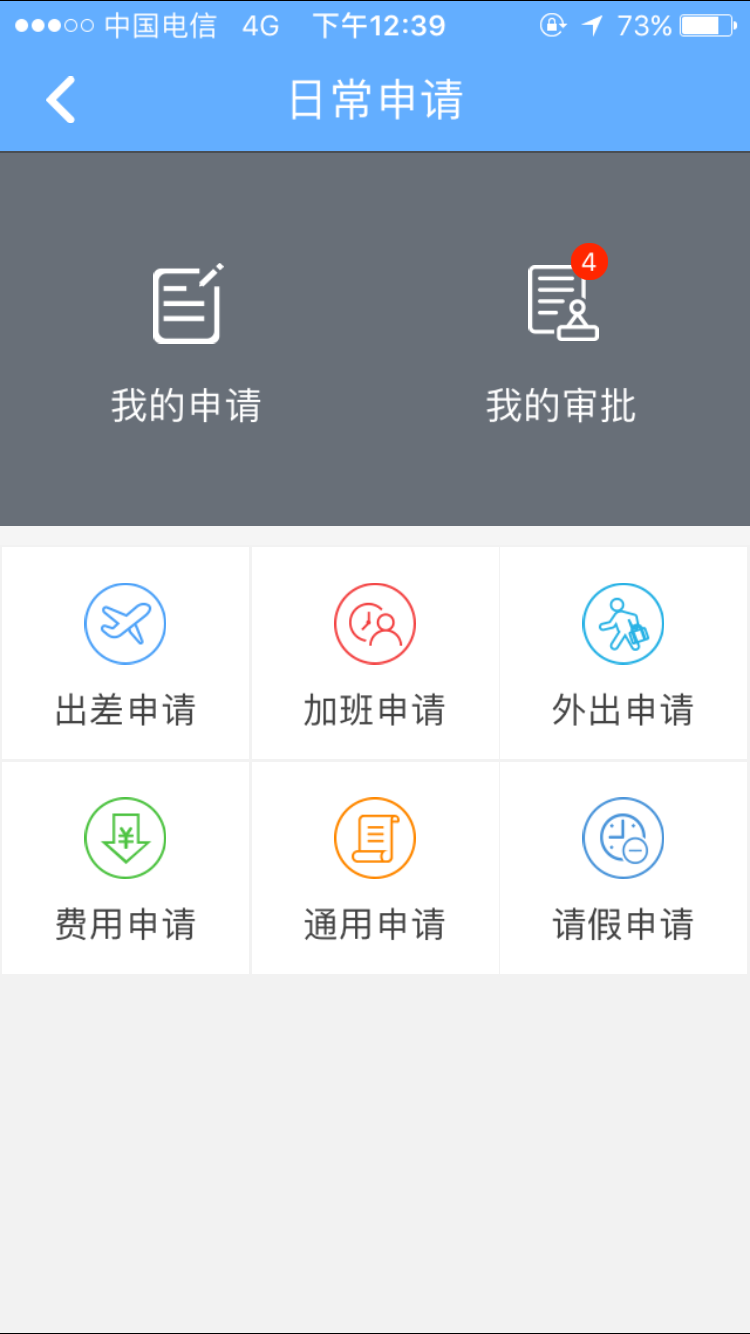Choose 外出申请 to request going out
Image resolution: width=750 pixels, height=1334 pixels.
[623, 654]
